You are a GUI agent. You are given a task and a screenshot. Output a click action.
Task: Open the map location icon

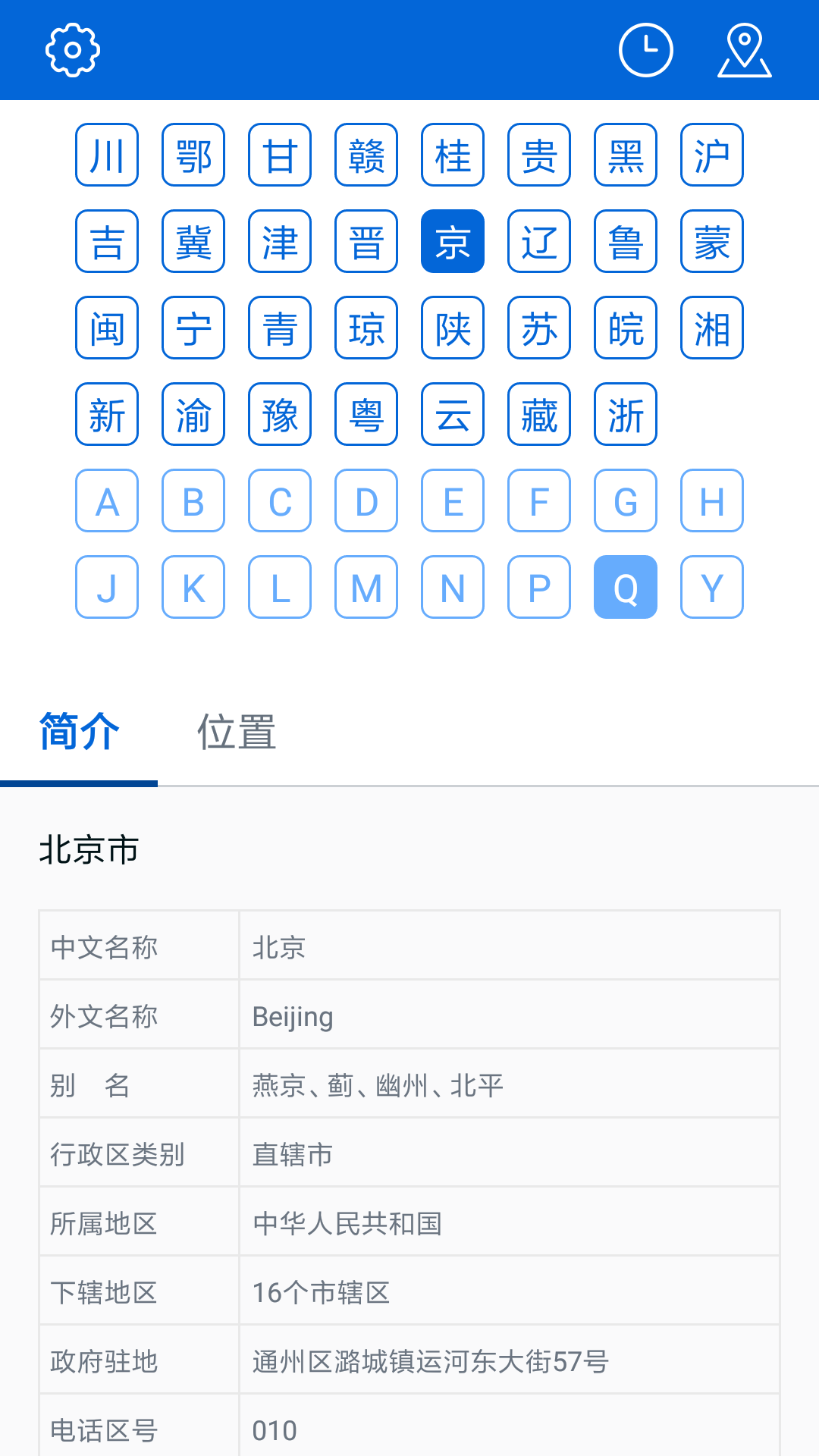[744, 50]
